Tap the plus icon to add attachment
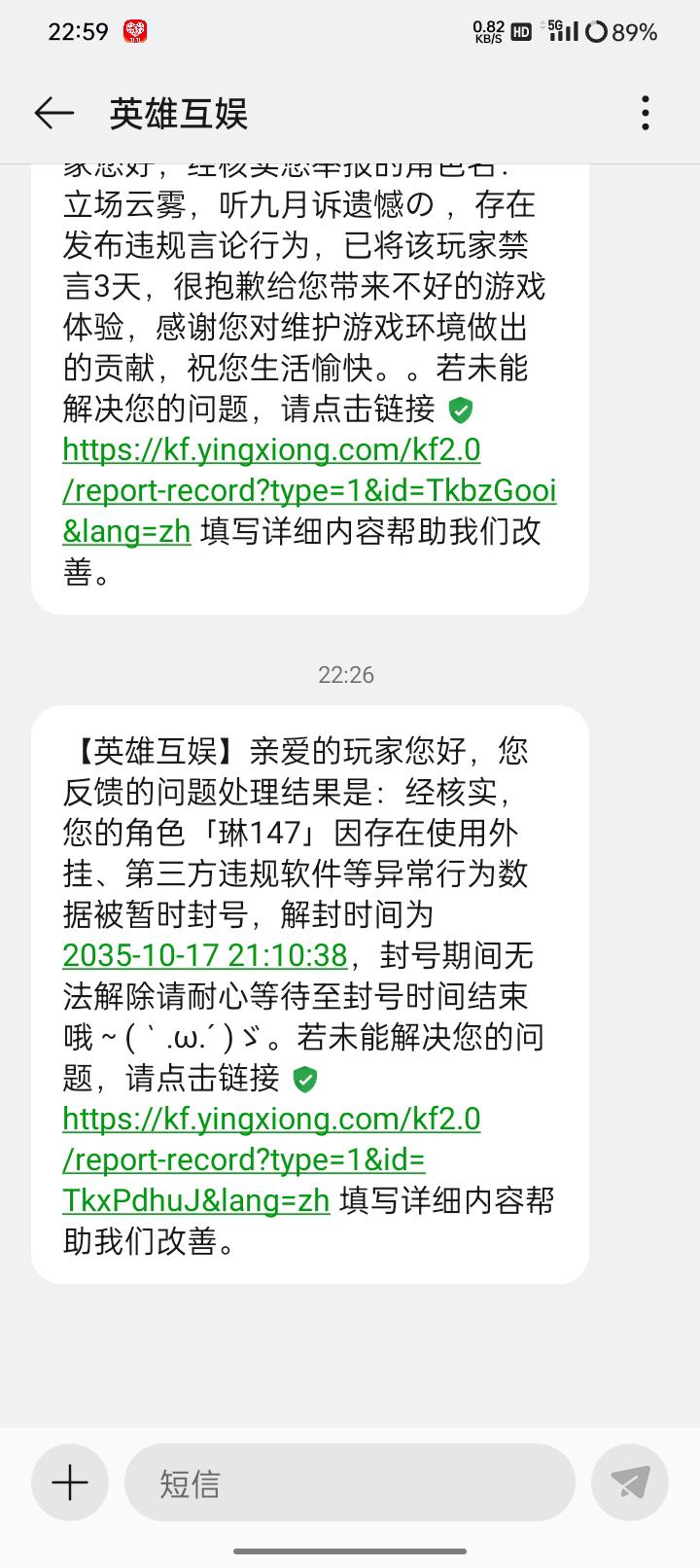 69,1482
